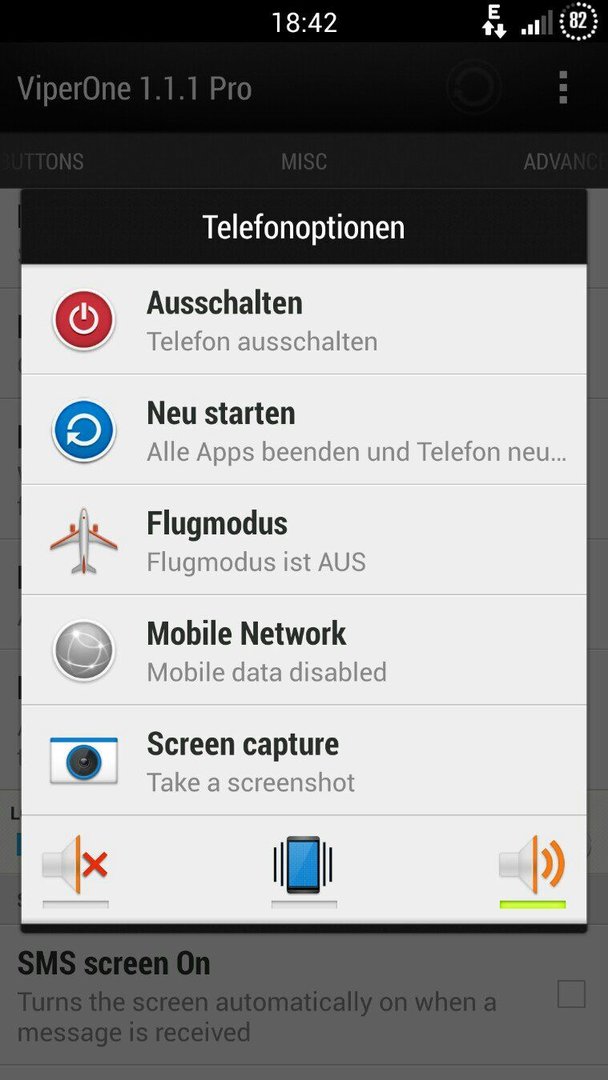Switch to the BUTTONS tab

click(x=43, y=162)
